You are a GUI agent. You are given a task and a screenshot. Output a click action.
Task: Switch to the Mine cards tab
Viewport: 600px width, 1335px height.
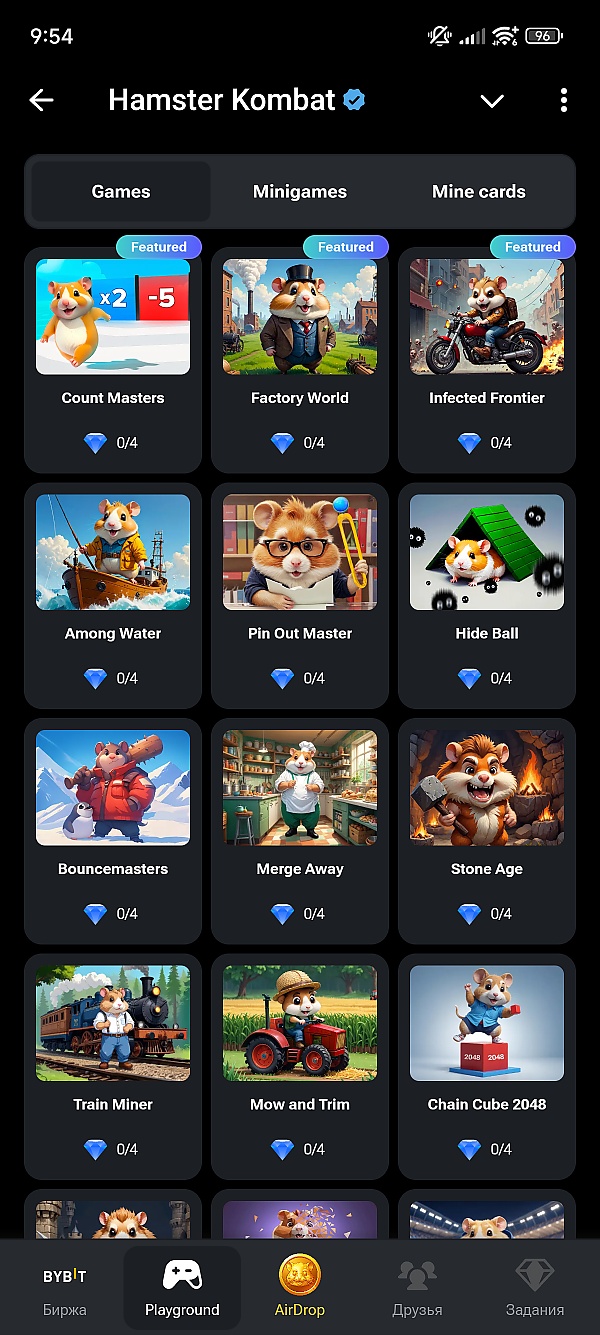(x=478, y=191)
